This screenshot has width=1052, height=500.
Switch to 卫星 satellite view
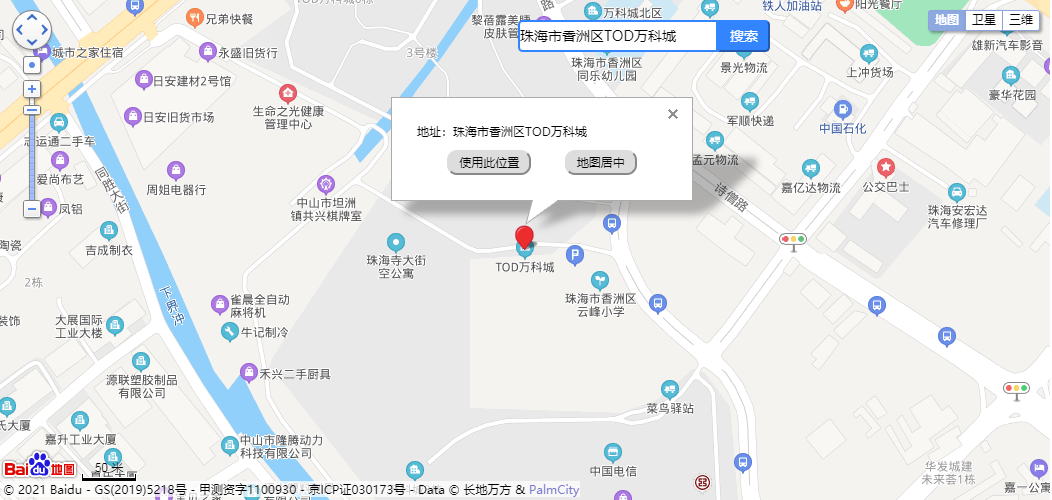click(x=984, y=20)
